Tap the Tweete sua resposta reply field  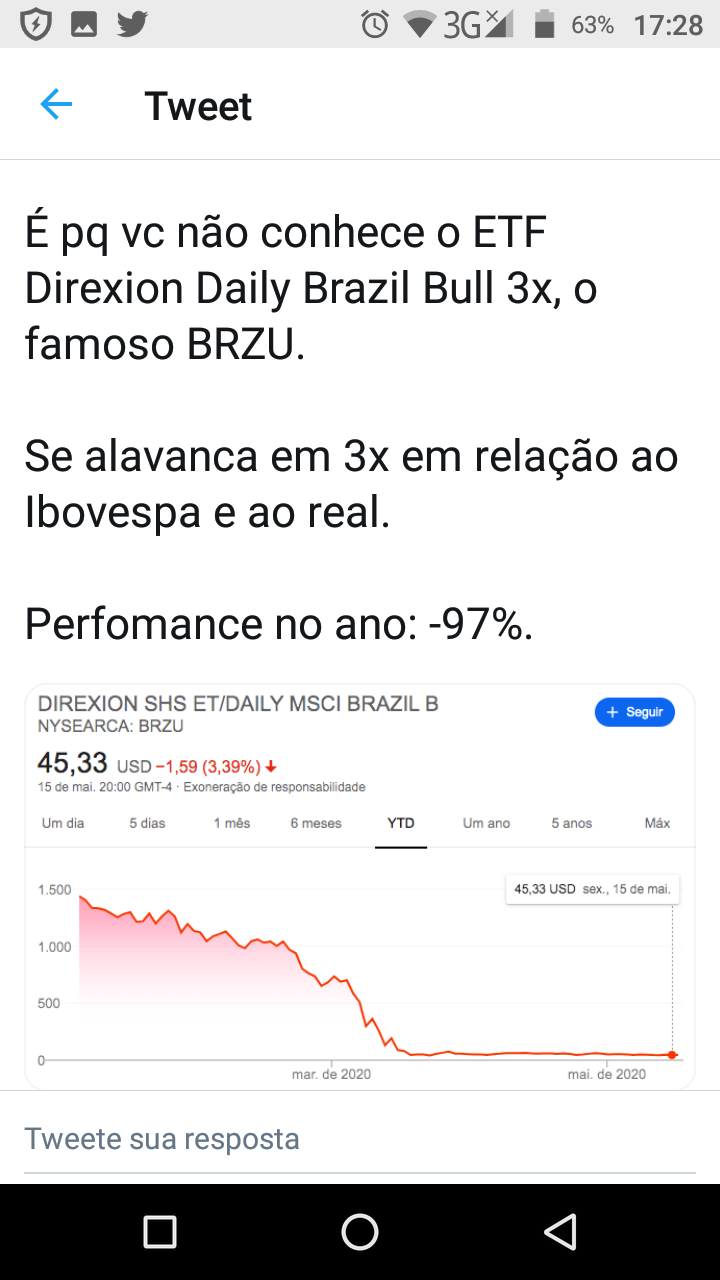(360, 1139)
